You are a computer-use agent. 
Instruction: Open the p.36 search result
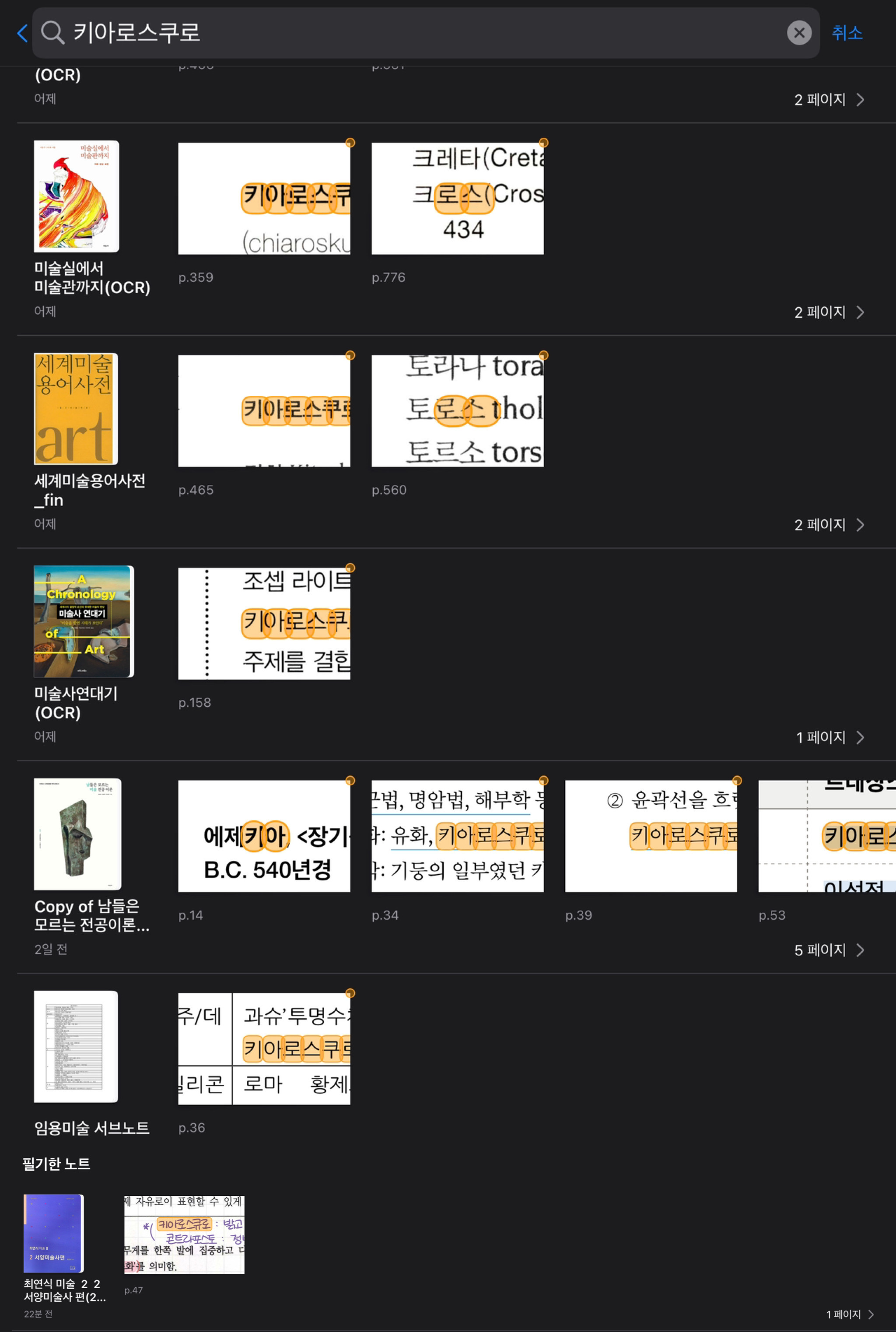(264, 1048)
